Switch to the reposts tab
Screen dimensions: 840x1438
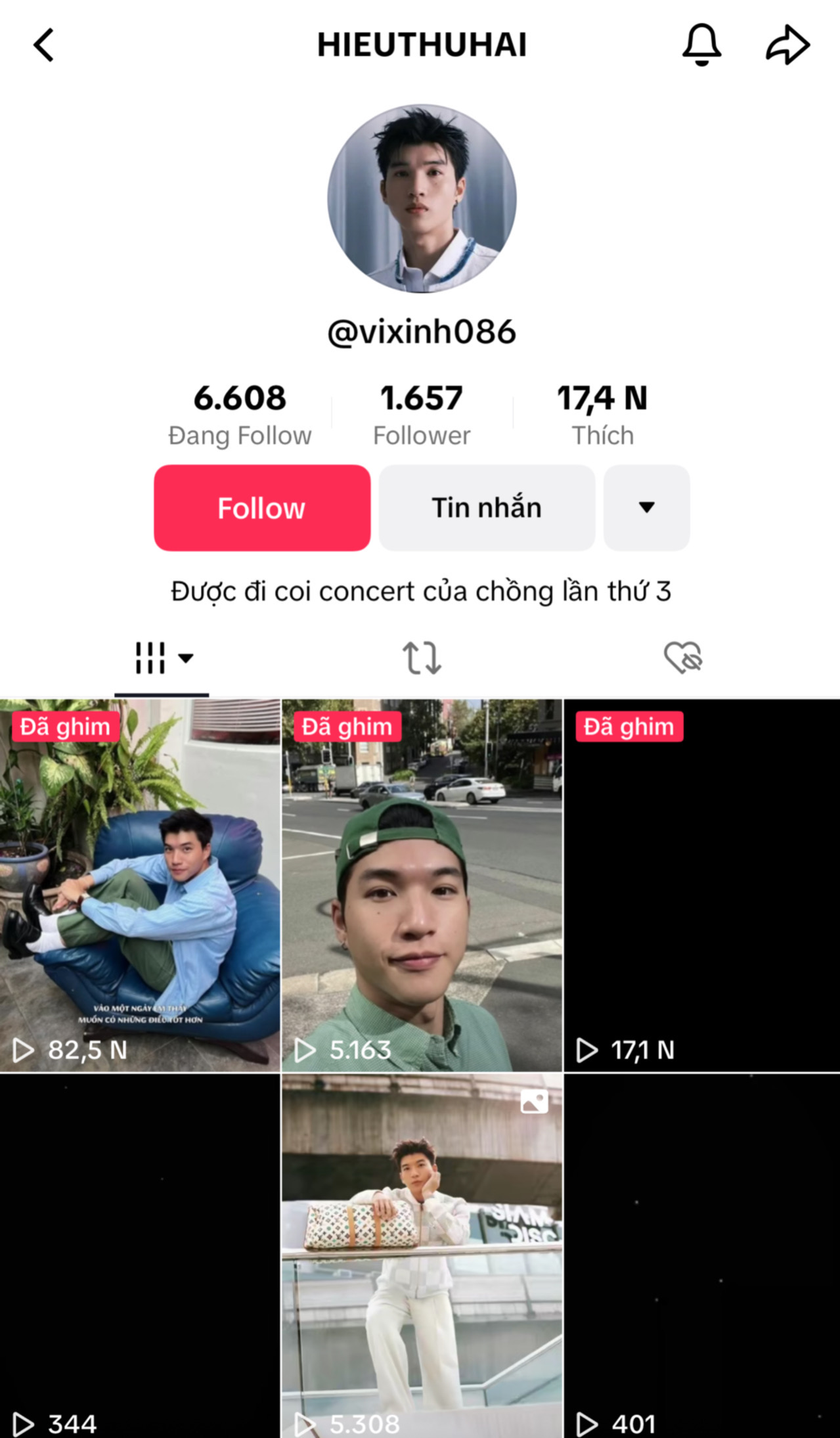coord(421,658)
